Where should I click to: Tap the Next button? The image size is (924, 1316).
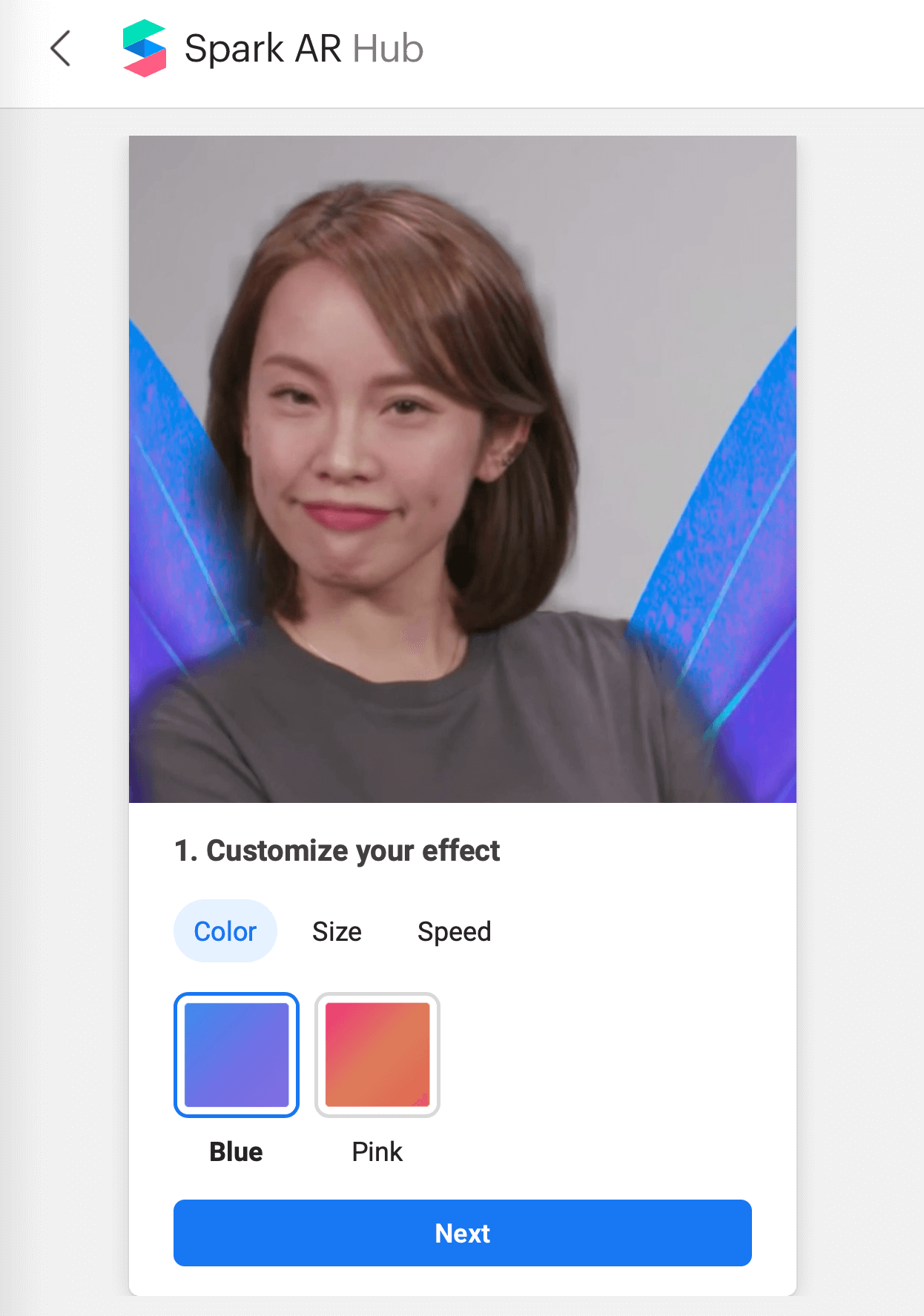click(x=462, y=1233)
